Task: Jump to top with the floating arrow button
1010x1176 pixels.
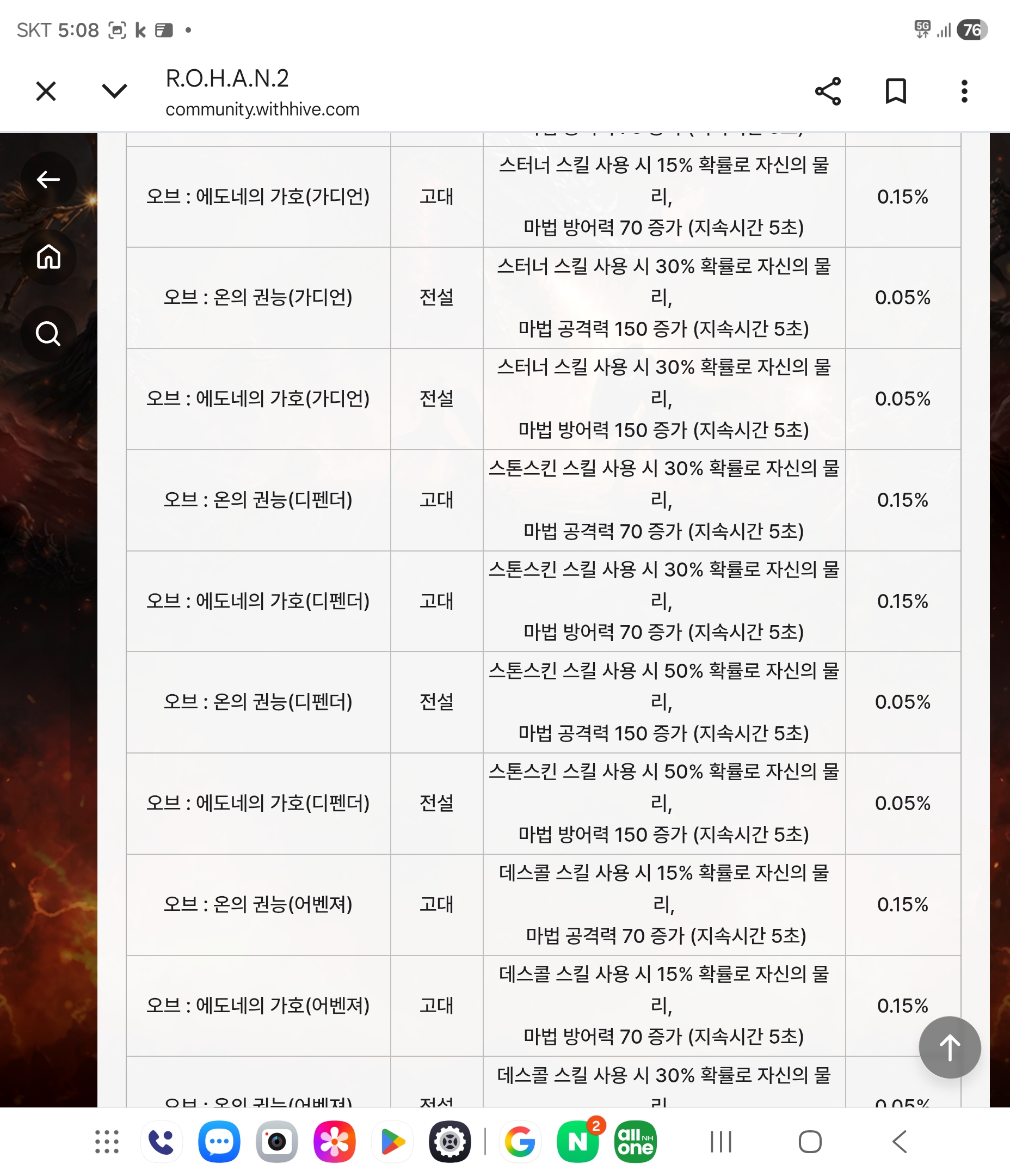Action: click(950, 1047)
